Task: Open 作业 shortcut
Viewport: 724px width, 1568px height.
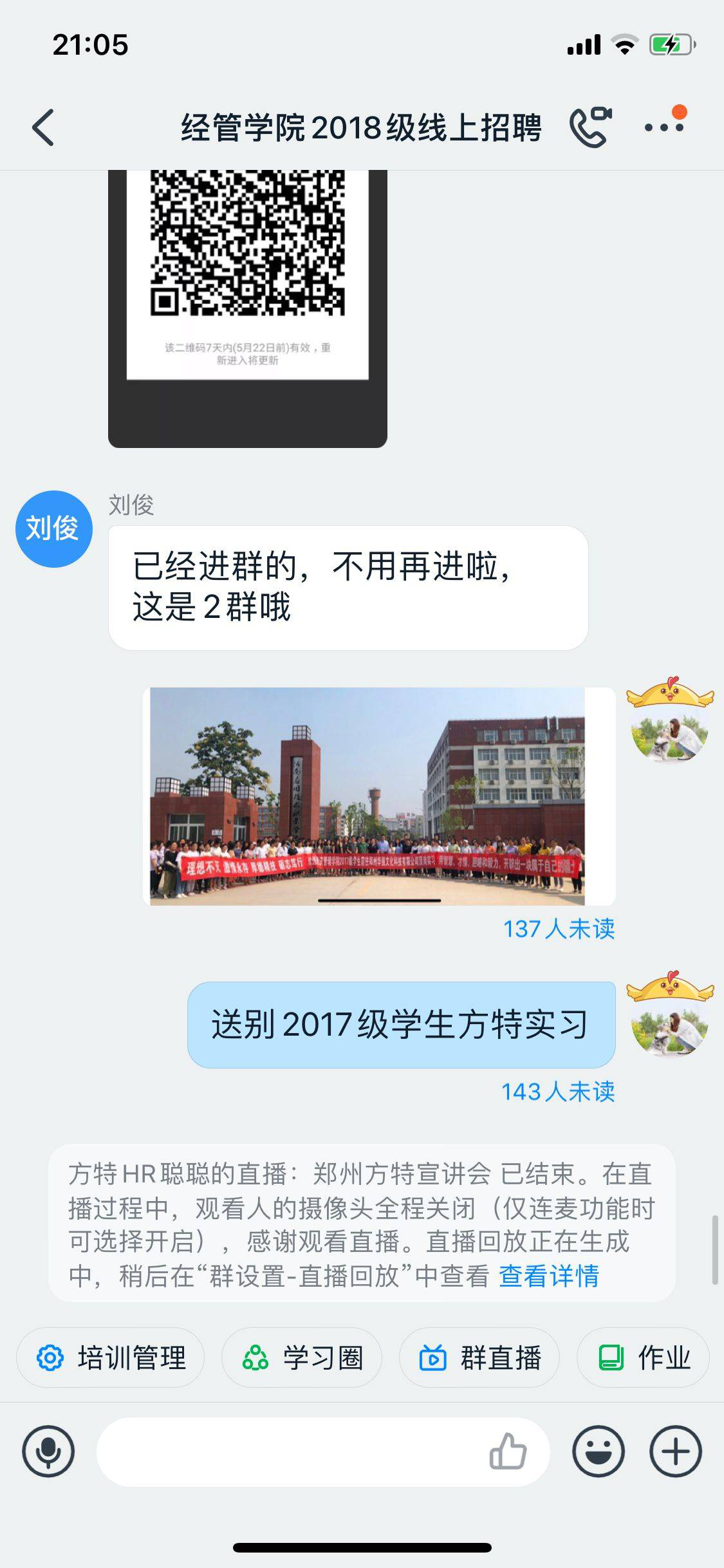Action: click(643, 1358)
